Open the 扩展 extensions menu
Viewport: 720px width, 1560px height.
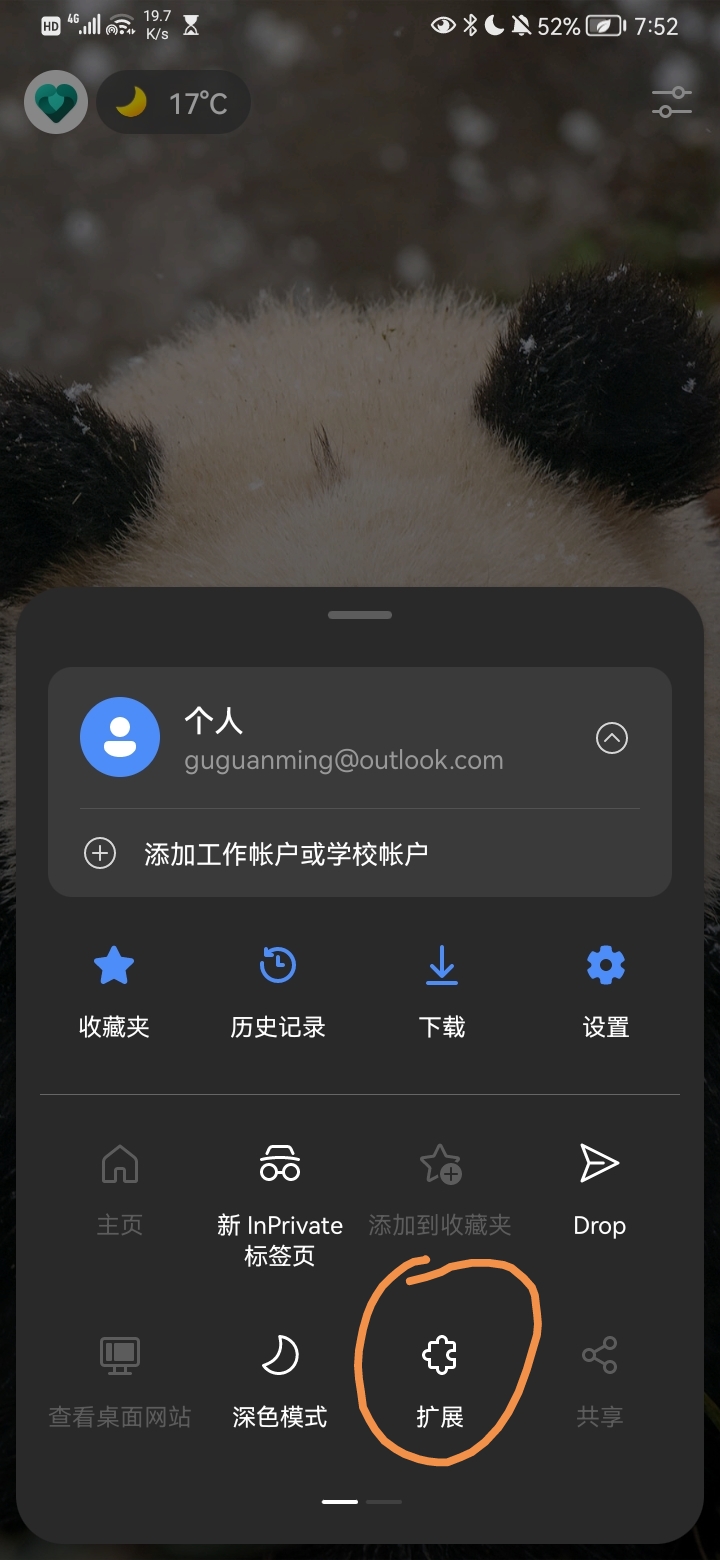(440, 1383)
